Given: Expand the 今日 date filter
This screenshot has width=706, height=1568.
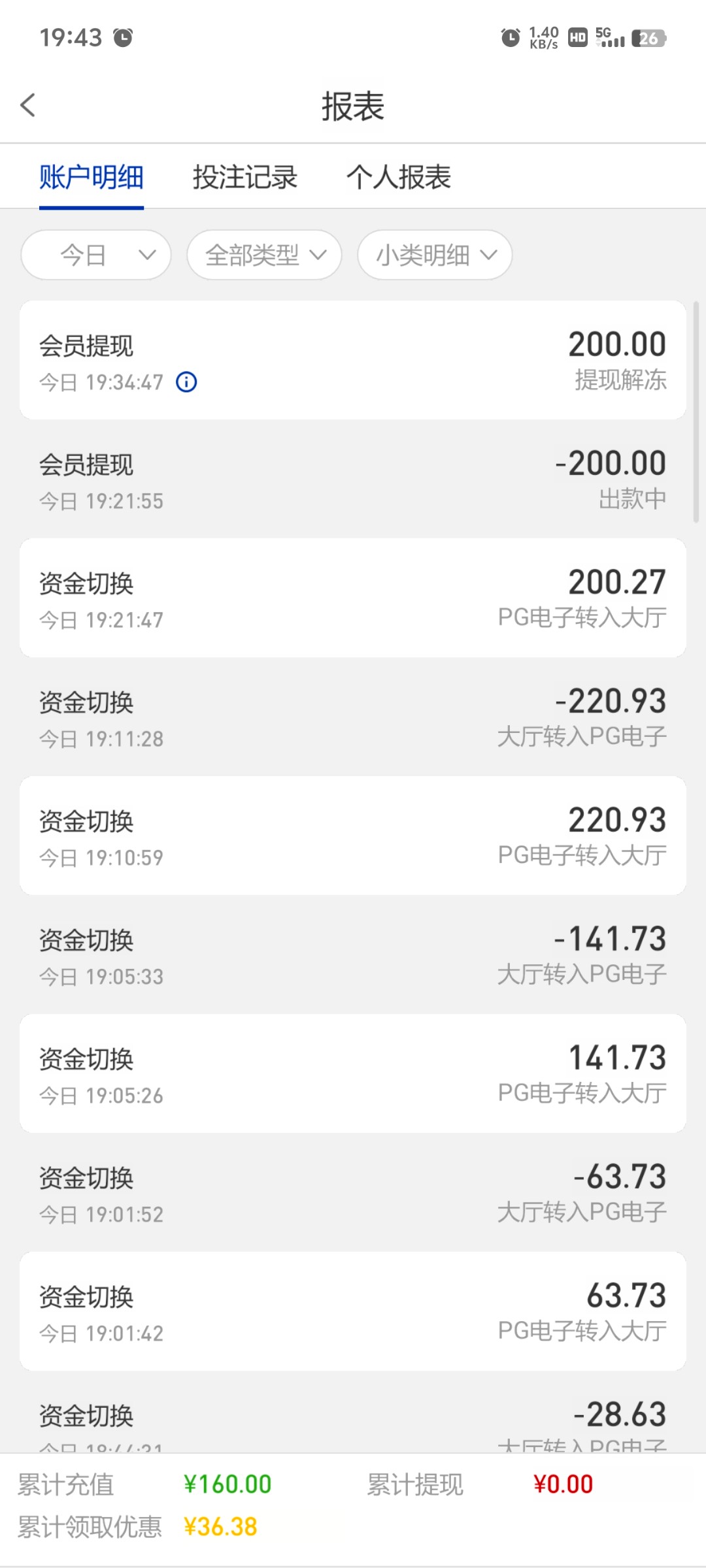Looking at the screenshot, I should coord(96,255).
